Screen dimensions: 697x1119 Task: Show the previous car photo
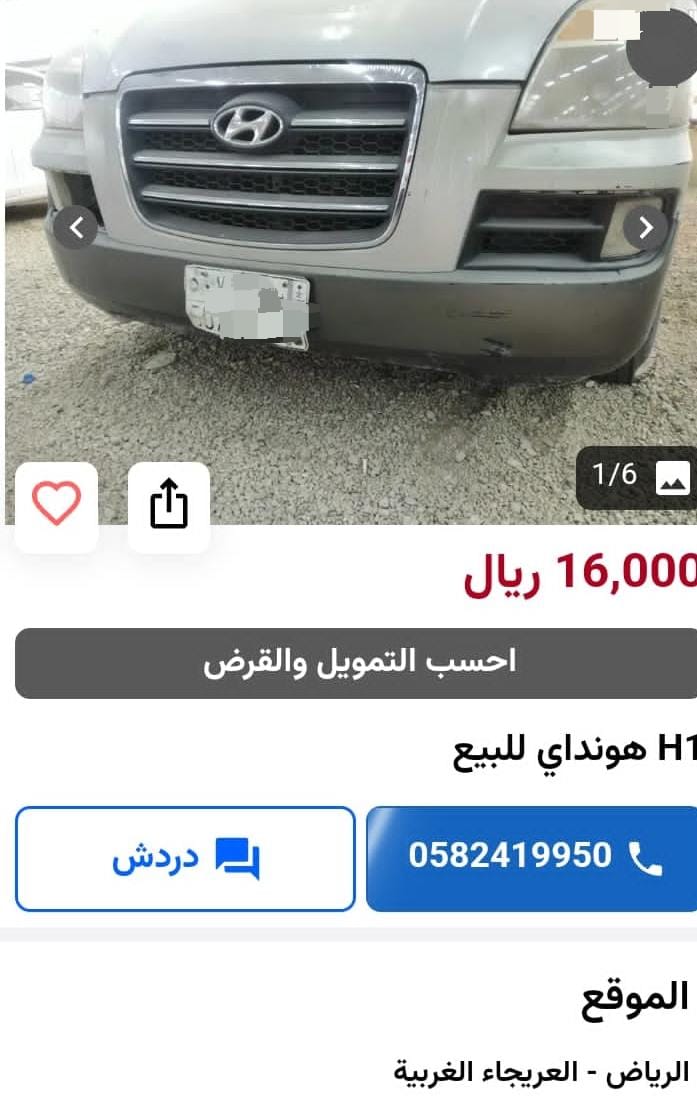pos(76,228)
